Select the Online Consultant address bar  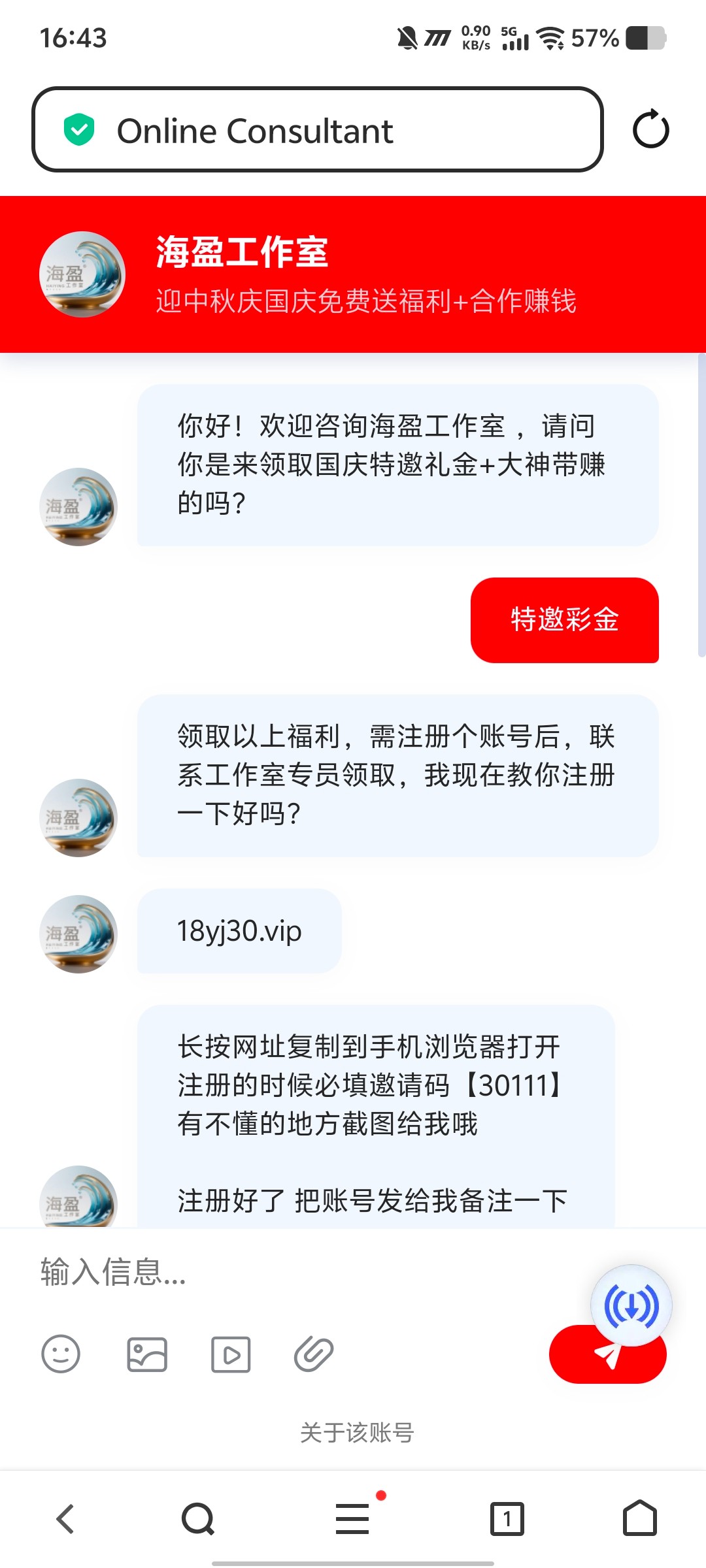320,129
